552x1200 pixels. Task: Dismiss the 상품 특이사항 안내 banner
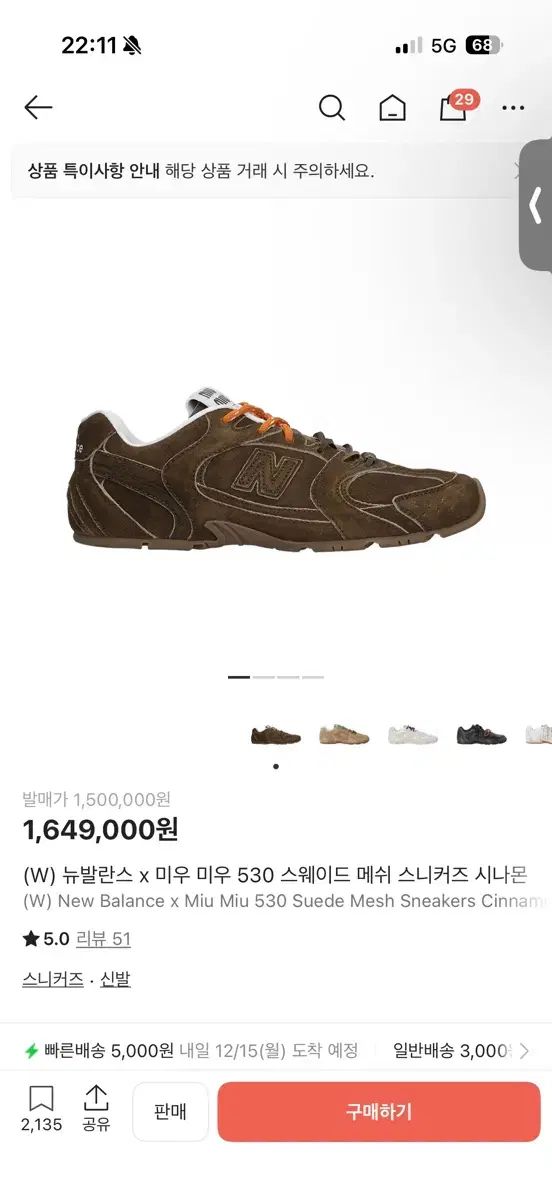click(519, 171)
